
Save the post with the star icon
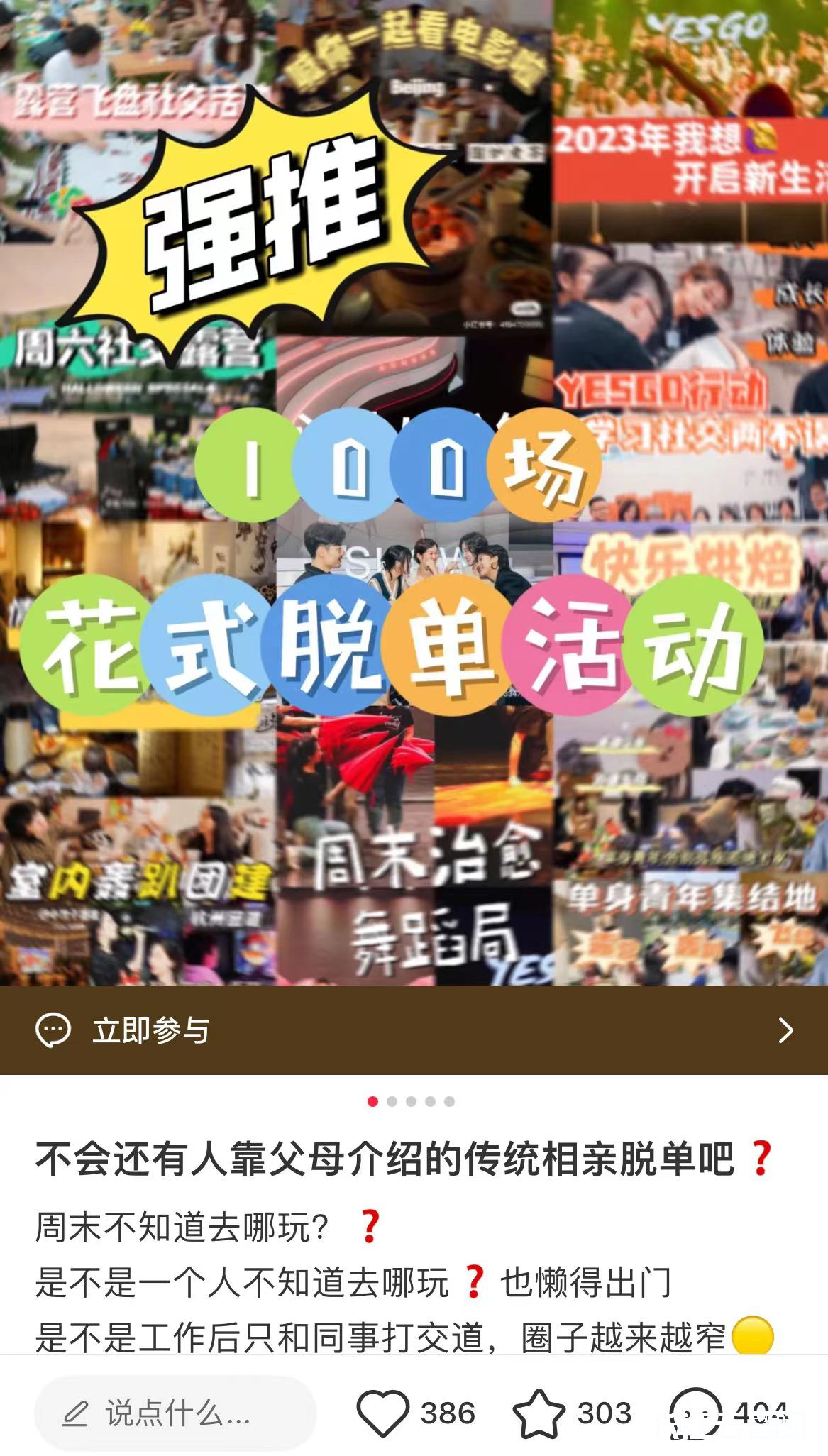[539, 1413]
